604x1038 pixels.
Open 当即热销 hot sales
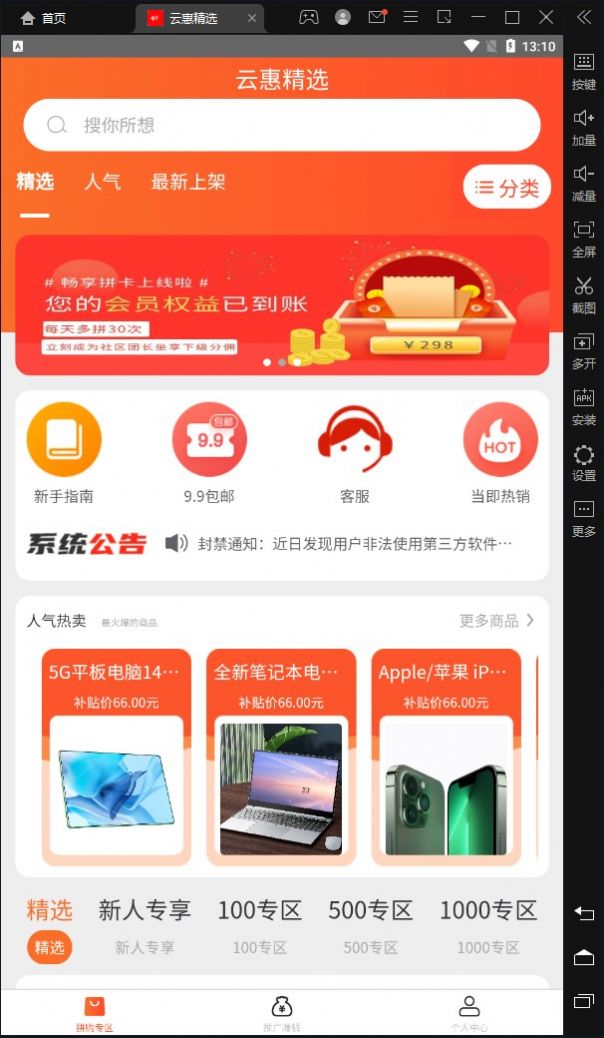click(500, 452)
